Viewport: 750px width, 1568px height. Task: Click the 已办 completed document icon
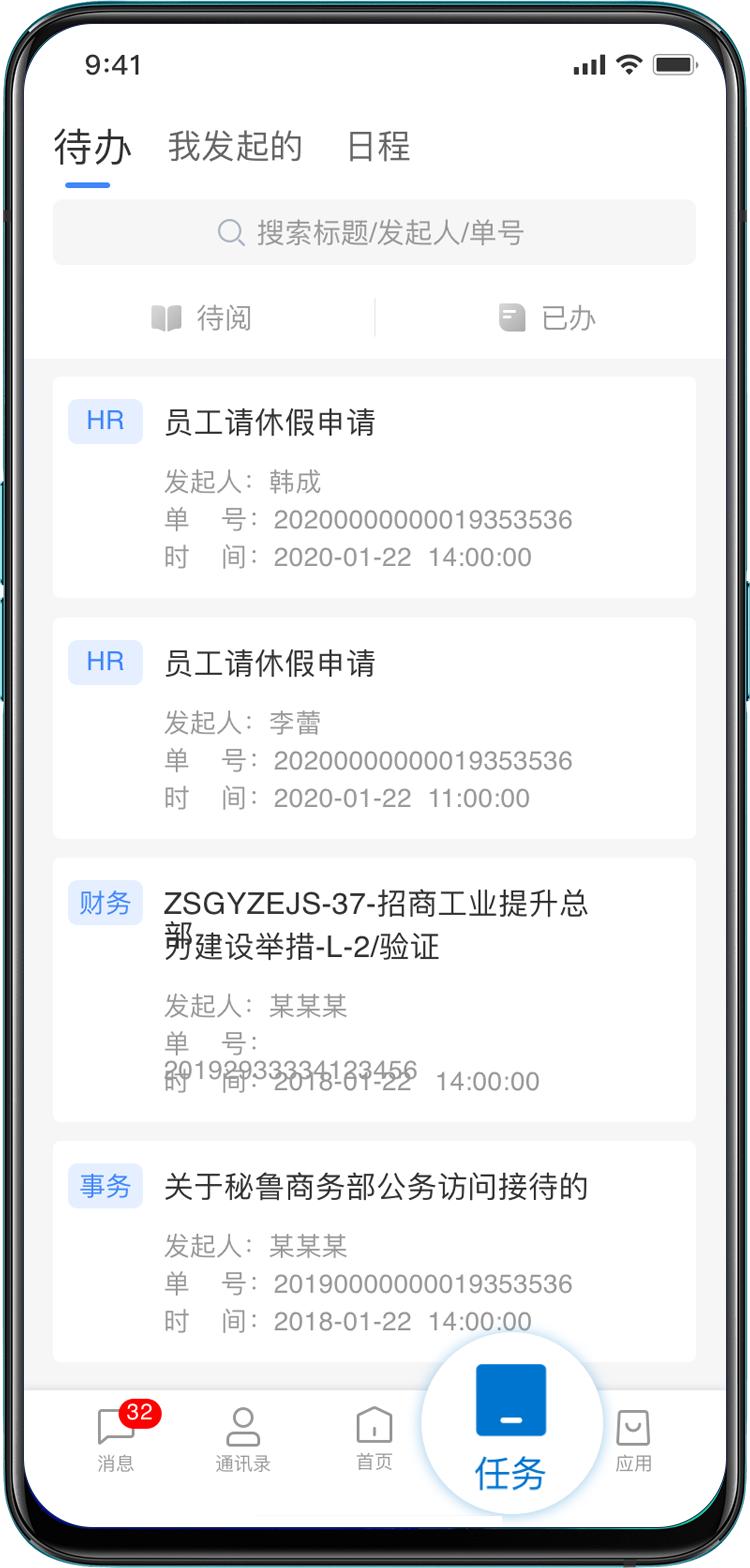click(512, 317)
